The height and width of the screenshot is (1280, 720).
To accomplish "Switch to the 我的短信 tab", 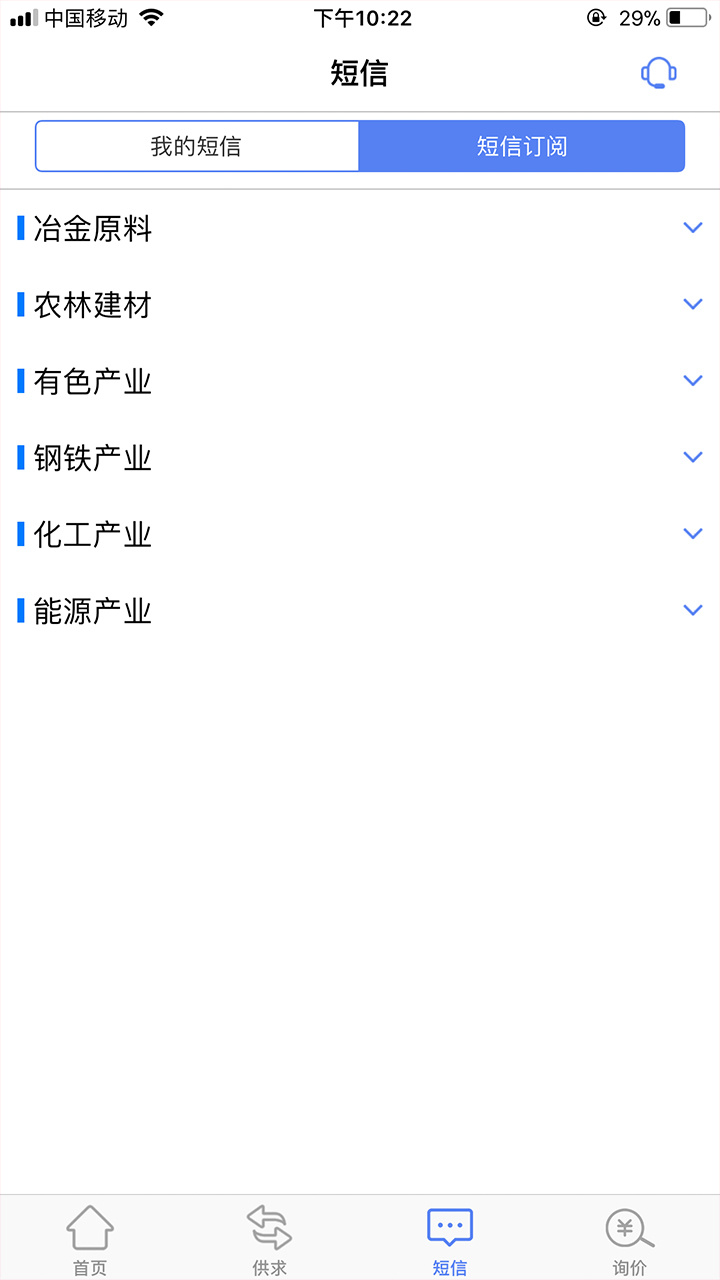I will (197, 145).
